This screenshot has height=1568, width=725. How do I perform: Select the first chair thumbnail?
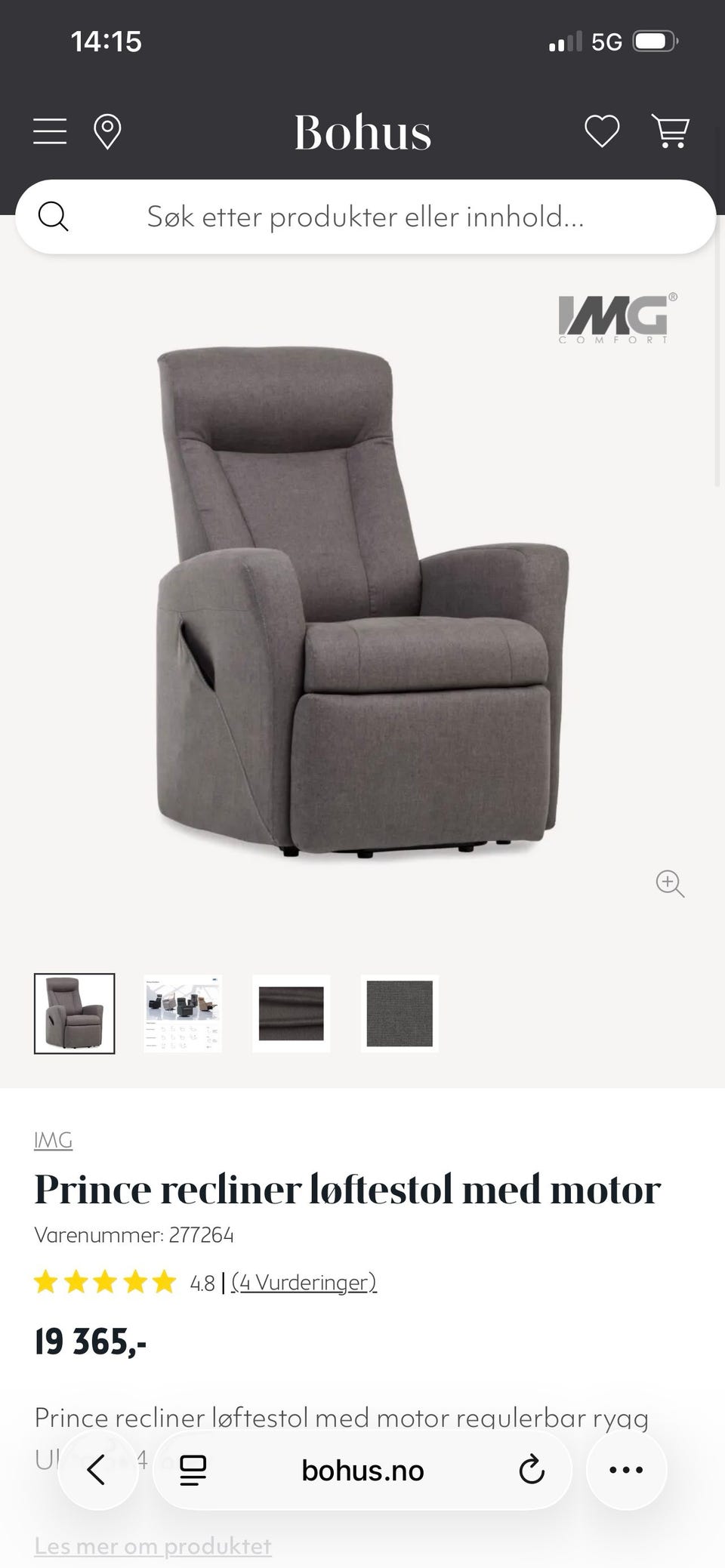point(75,1013)
